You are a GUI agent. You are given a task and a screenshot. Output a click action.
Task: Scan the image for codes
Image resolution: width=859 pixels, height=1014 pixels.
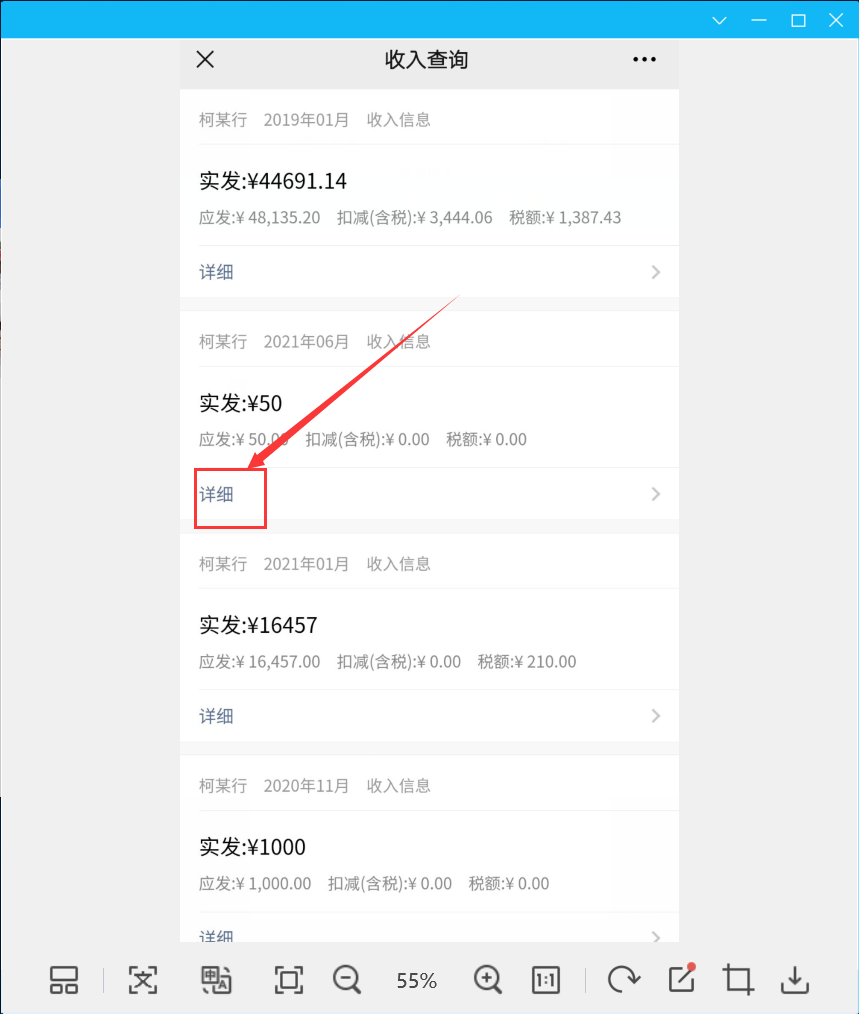[288, 980]
